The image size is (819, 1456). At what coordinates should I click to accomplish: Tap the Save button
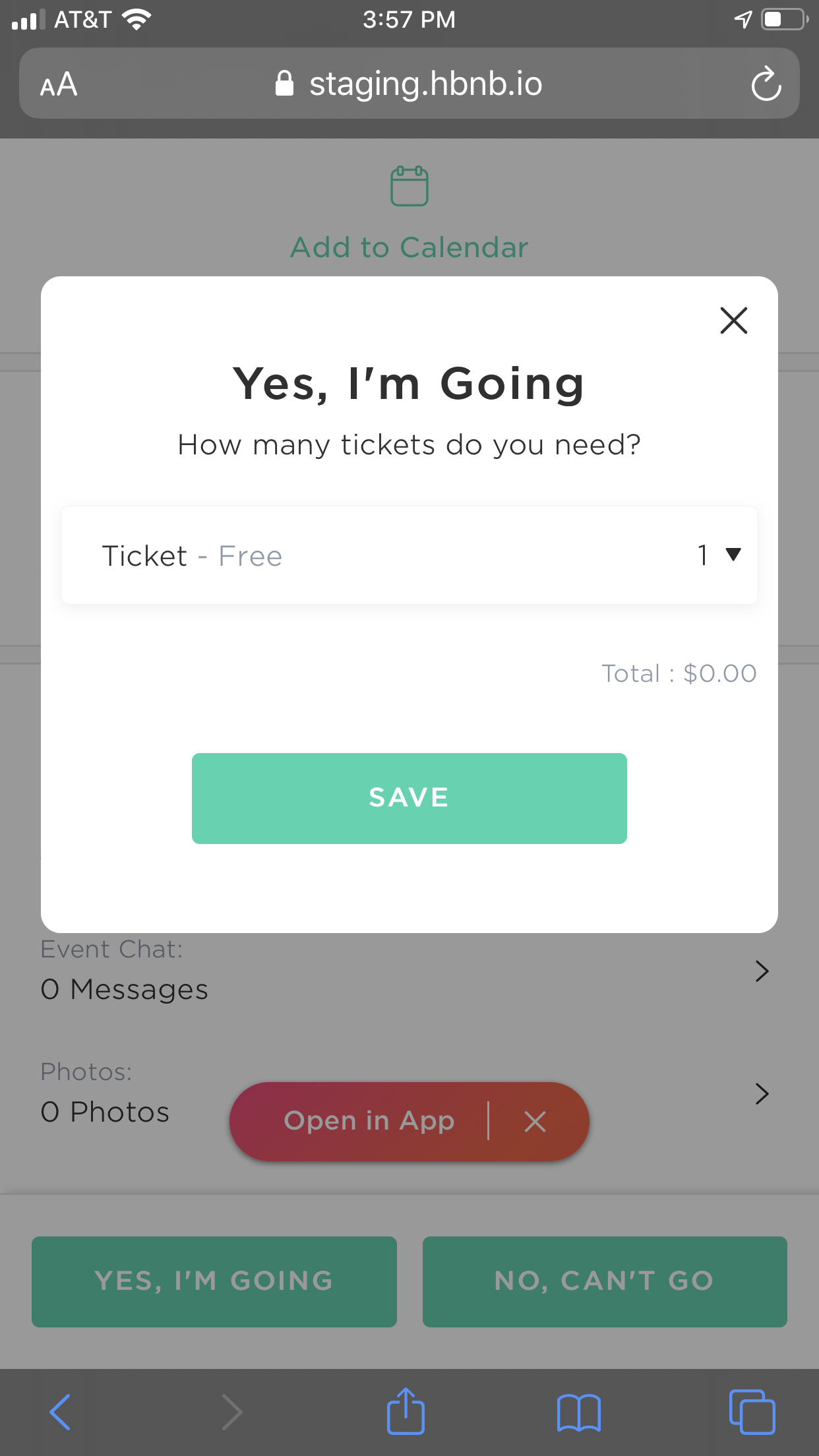[409, 798]
